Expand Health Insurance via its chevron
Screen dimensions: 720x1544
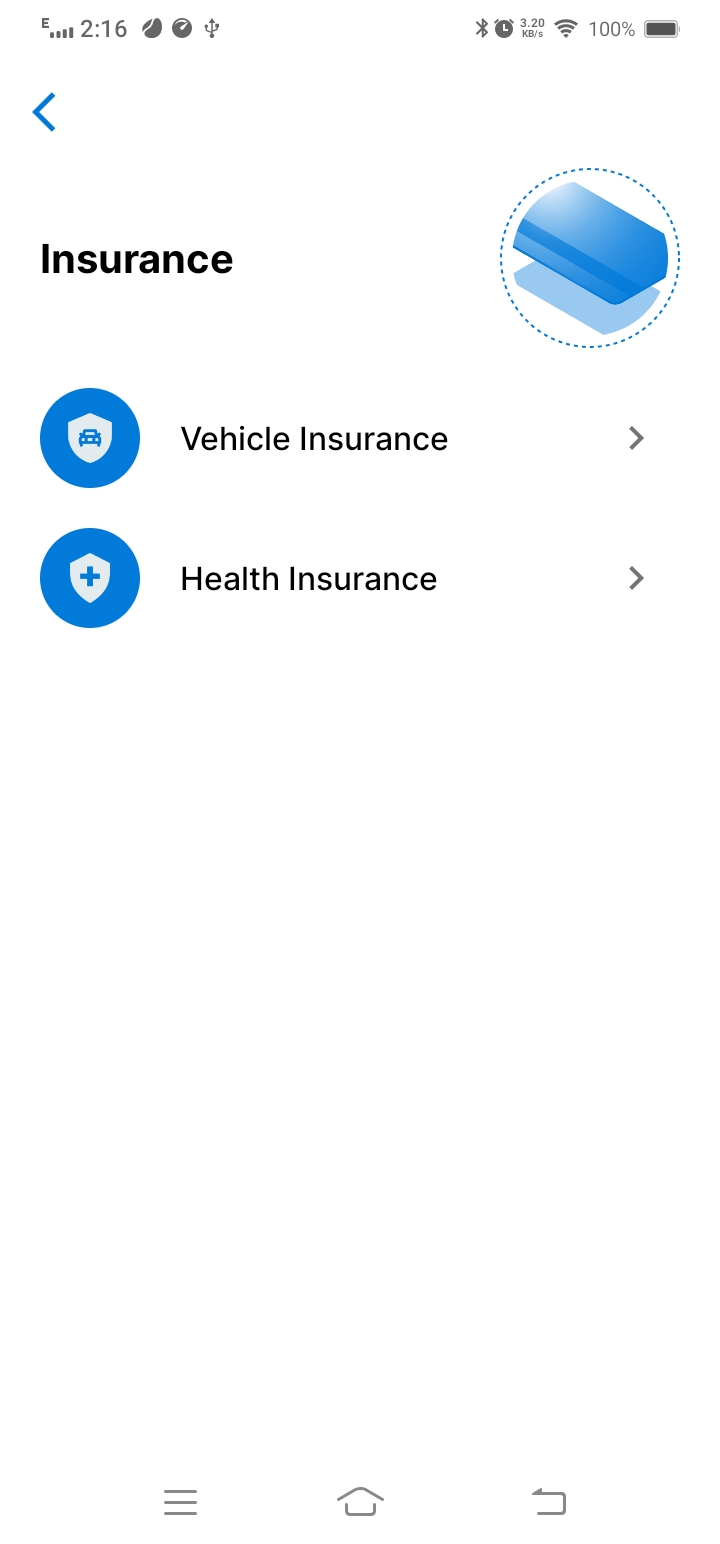pos(636,578)
